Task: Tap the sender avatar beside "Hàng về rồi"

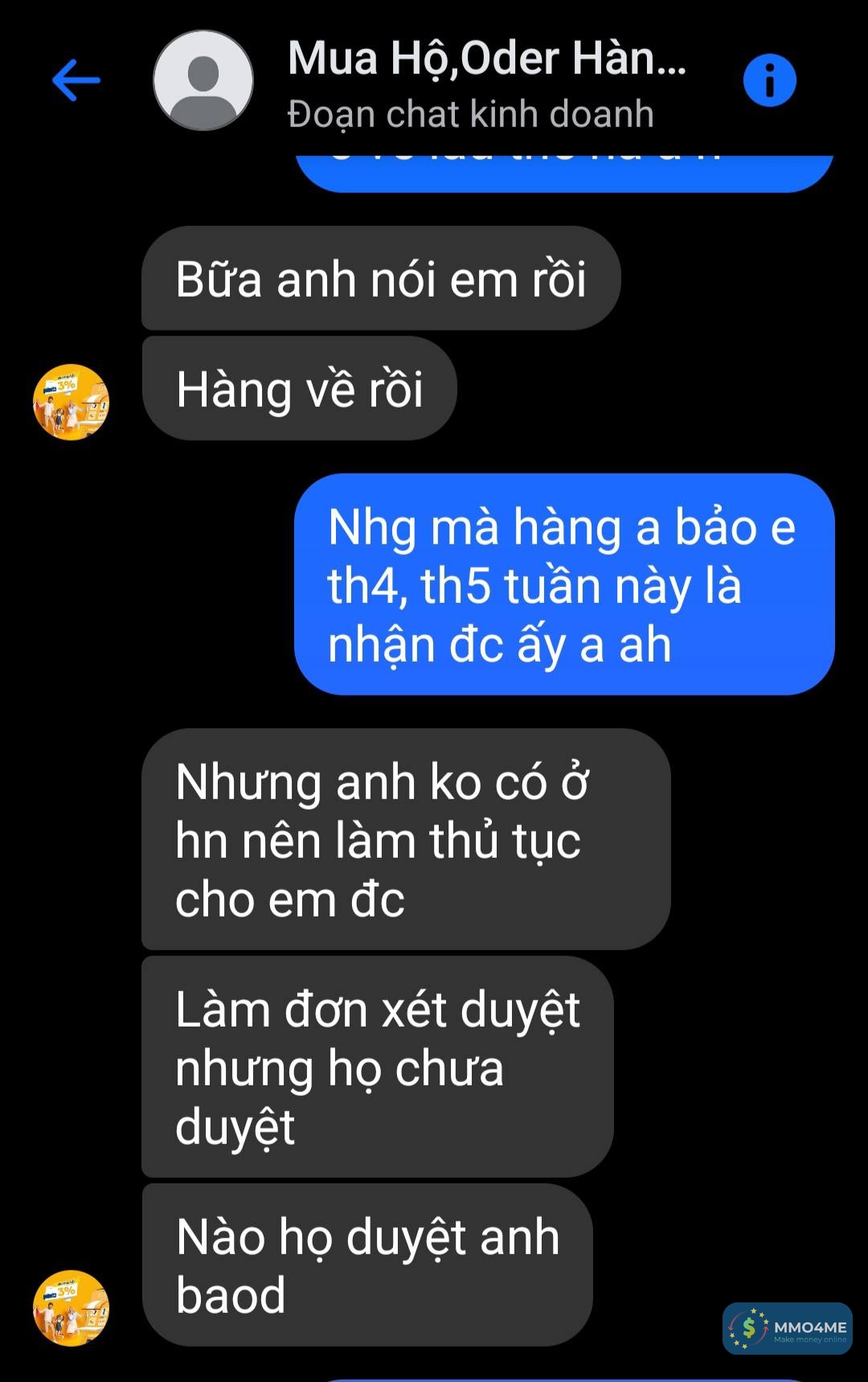Action: [x=71, y=402]
